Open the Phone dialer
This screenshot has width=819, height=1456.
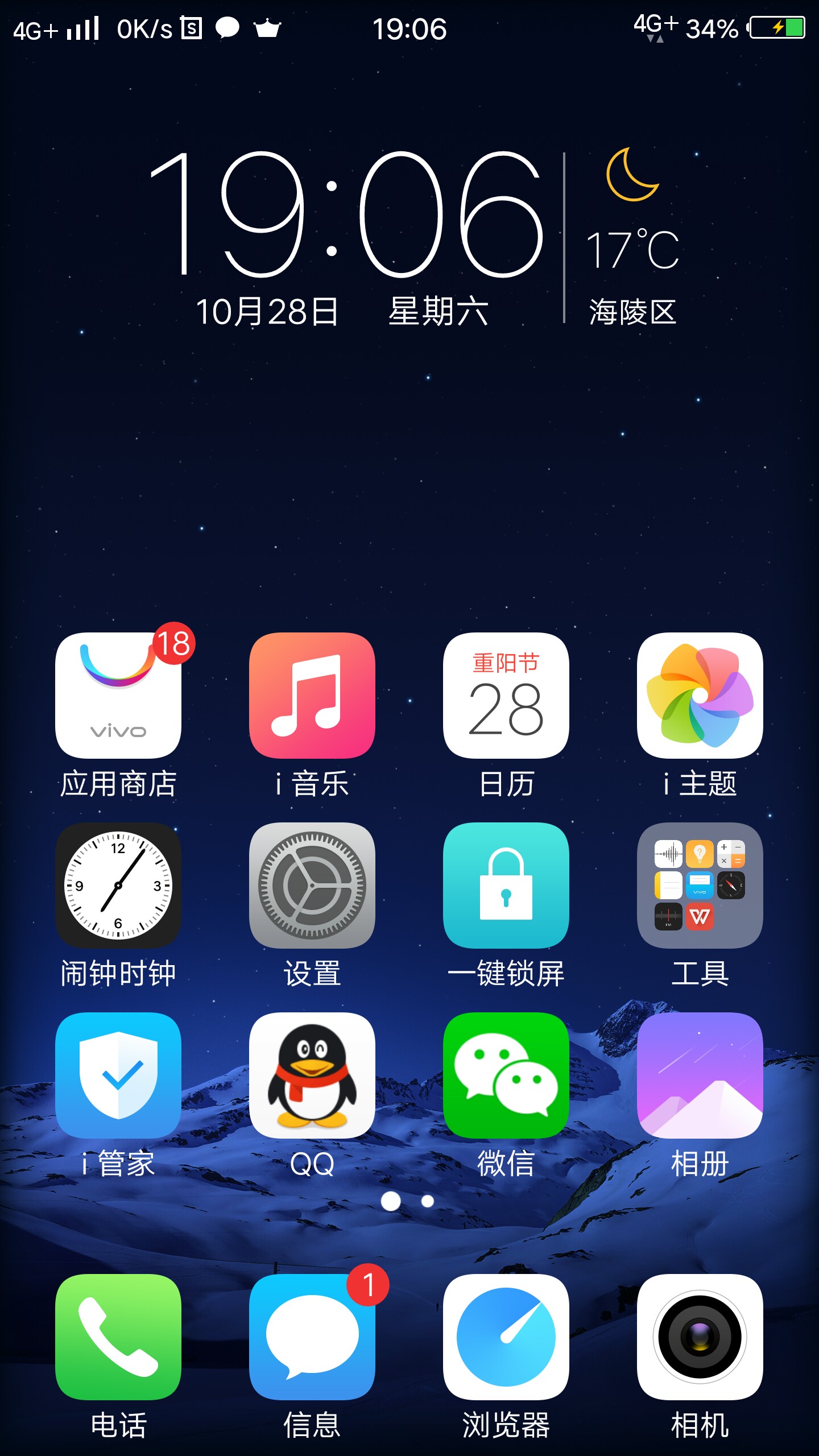pyautogui.click(x=118, y=1339)
